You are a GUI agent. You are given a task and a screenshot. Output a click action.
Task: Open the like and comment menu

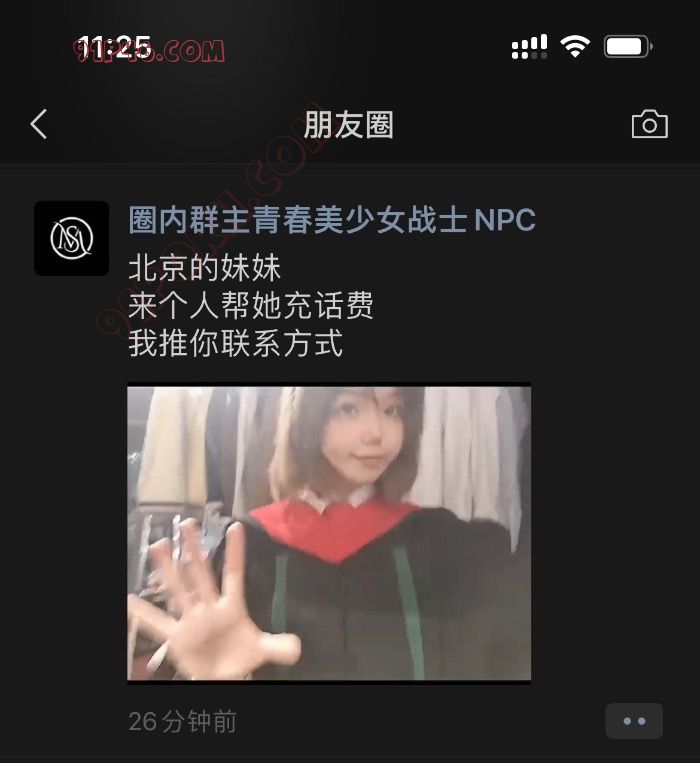633,721
